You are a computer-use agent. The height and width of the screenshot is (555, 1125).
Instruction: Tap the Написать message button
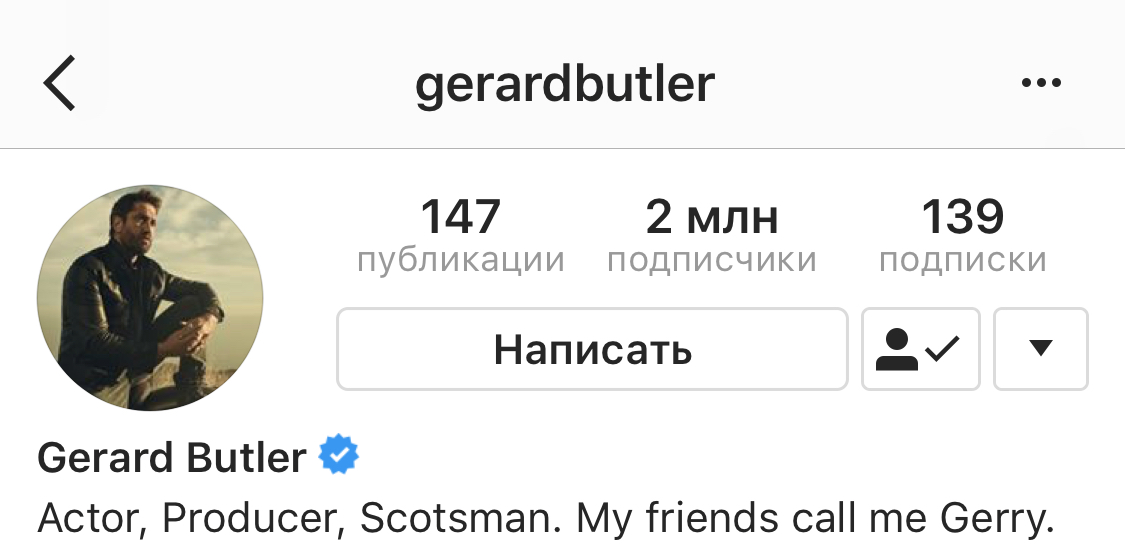point(592,349)
